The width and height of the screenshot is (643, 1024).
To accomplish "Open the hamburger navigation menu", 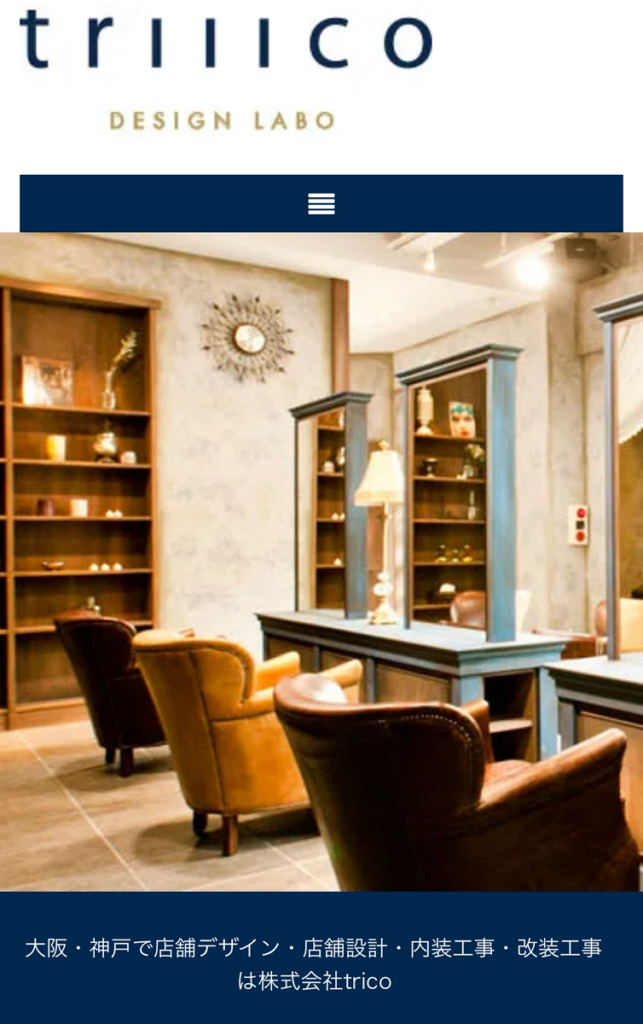I will pyautogui.click(x=321, y=204).
